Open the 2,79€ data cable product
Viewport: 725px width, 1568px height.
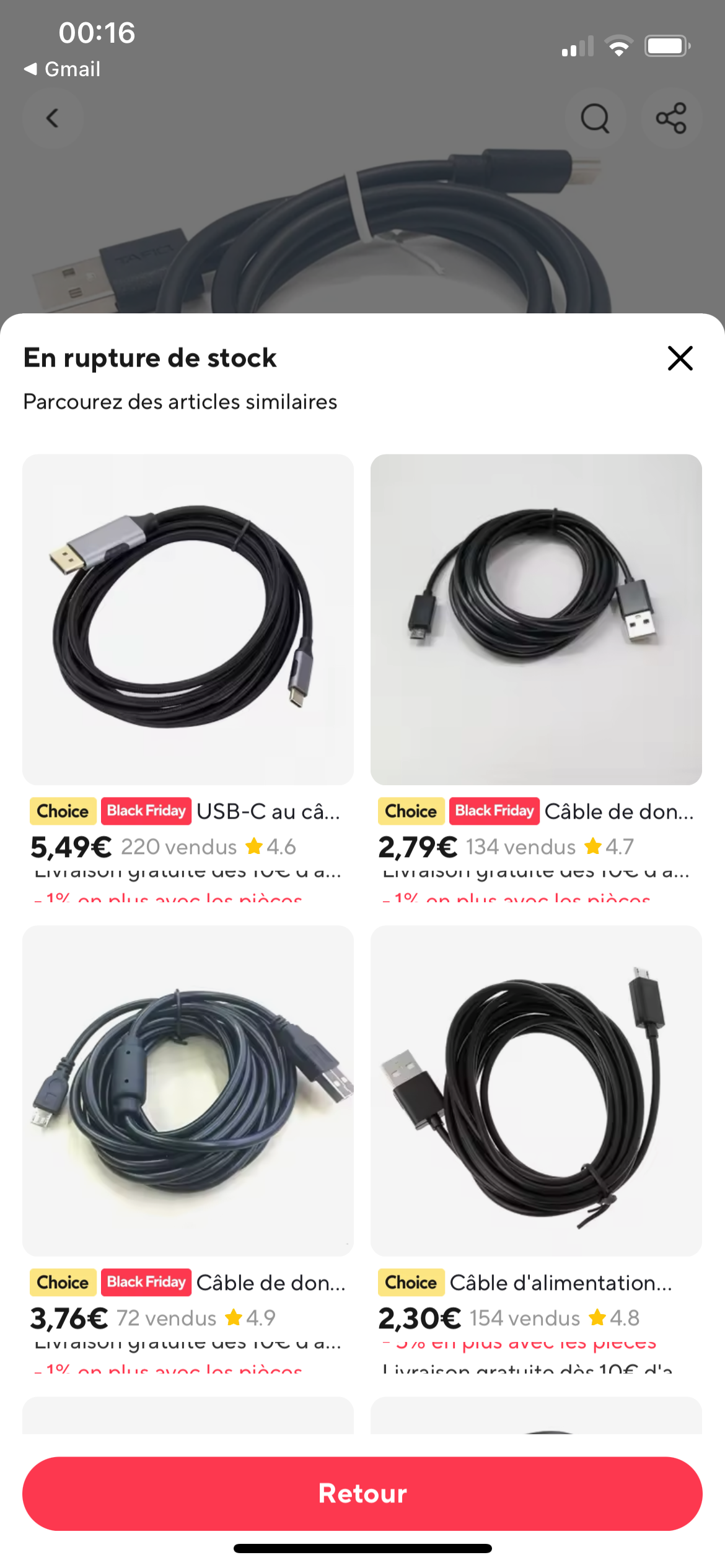click(536, 619)
